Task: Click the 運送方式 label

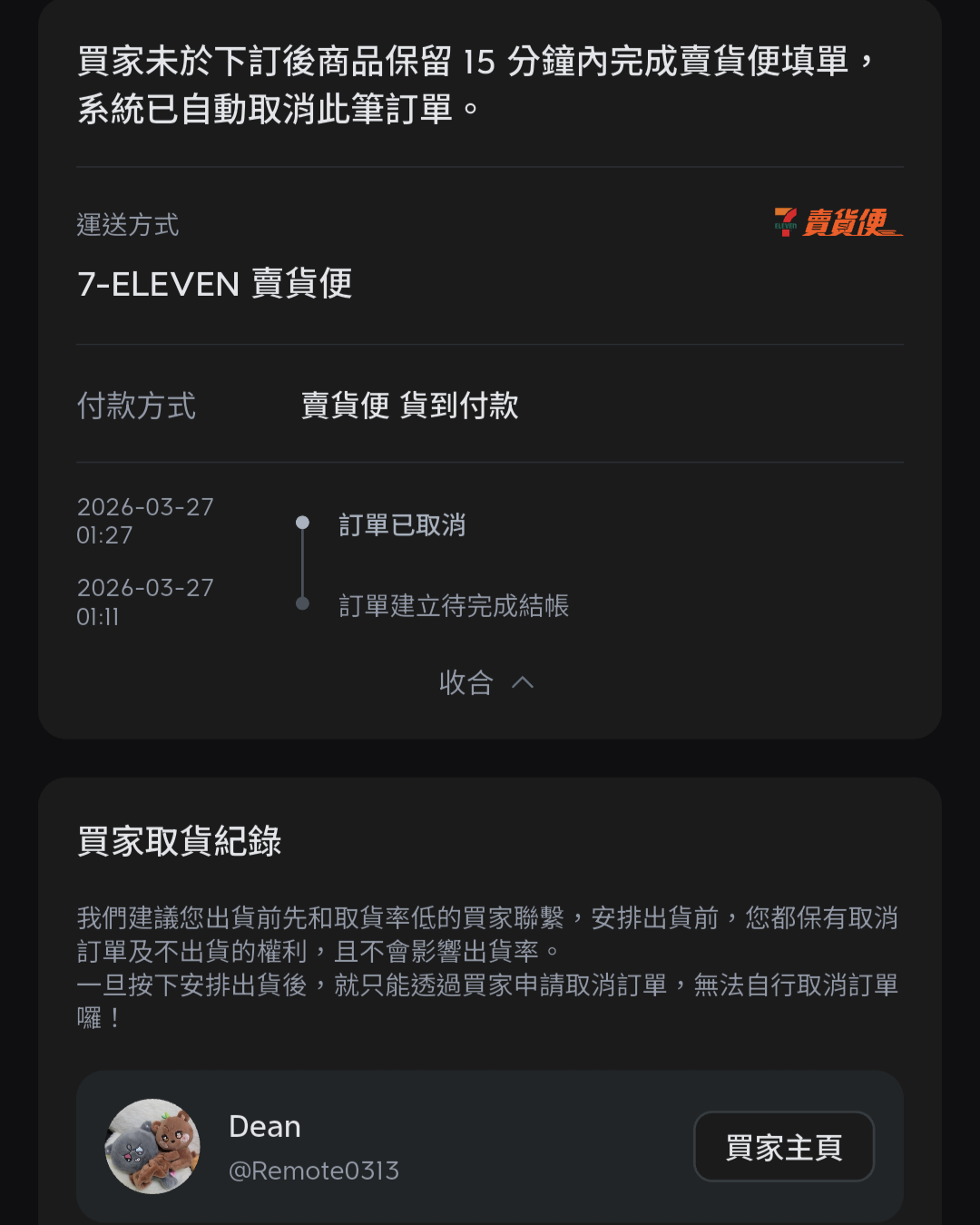Action: (128, 225)
